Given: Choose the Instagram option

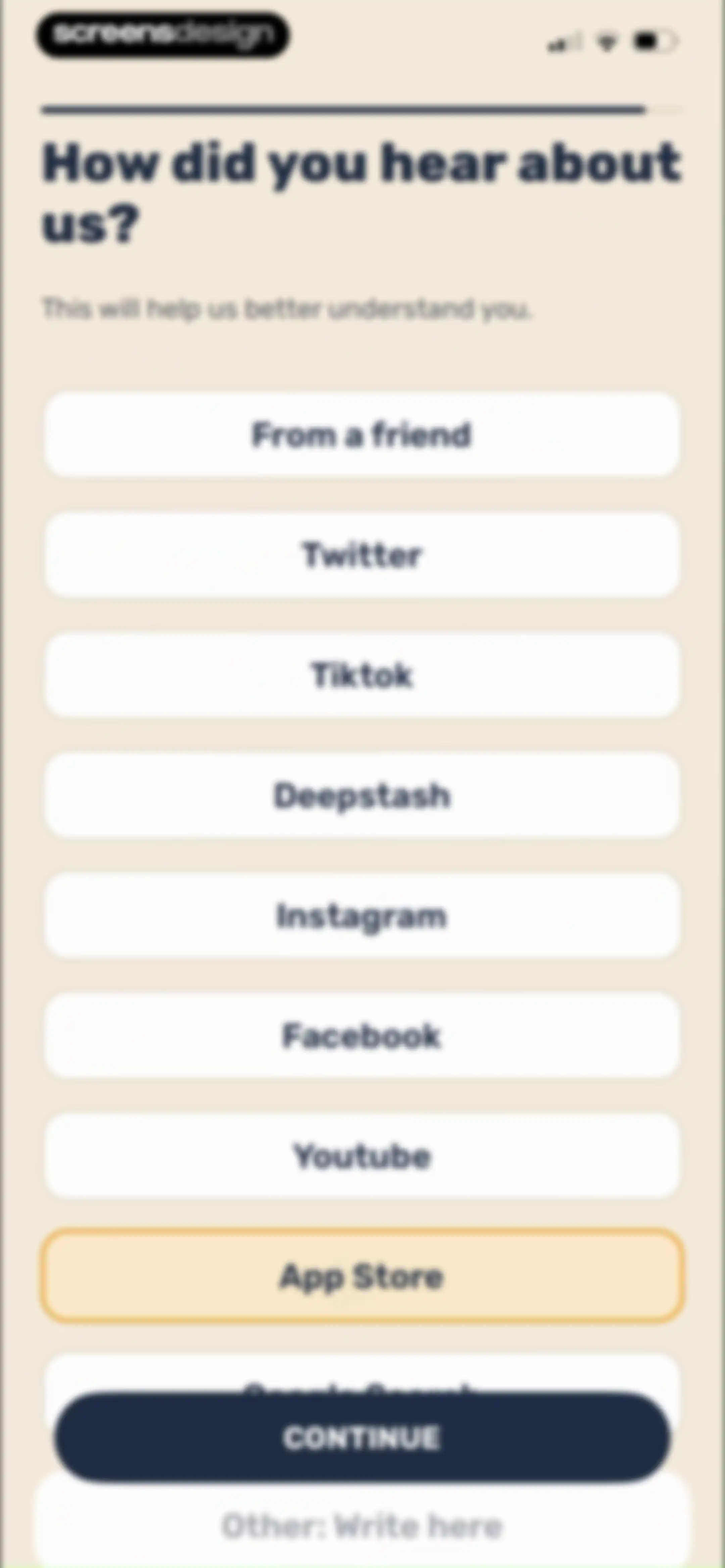Looking at the screenshot, I should pyautogui.click(x=361, y=915).
